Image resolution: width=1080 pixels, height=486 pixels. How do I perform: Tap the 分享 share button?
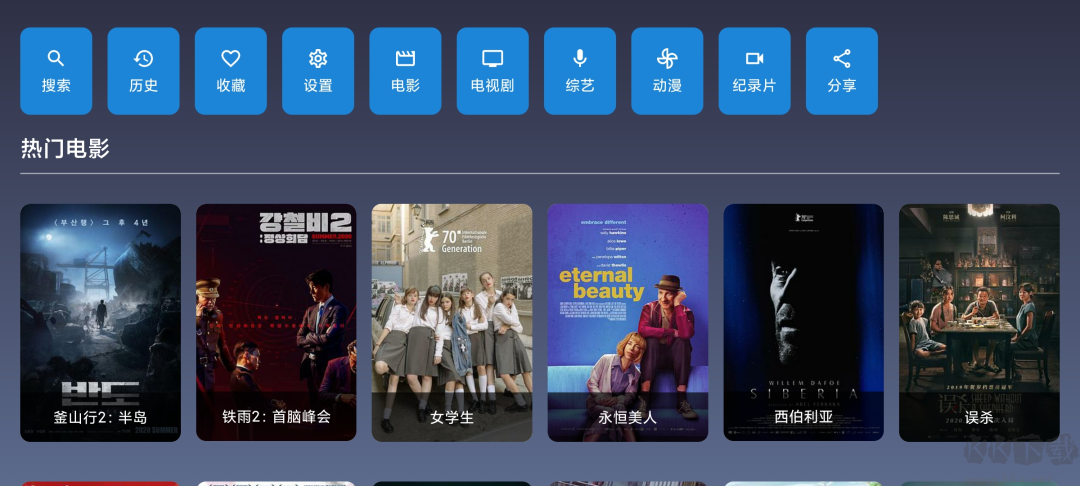click(x=842, y=71)
